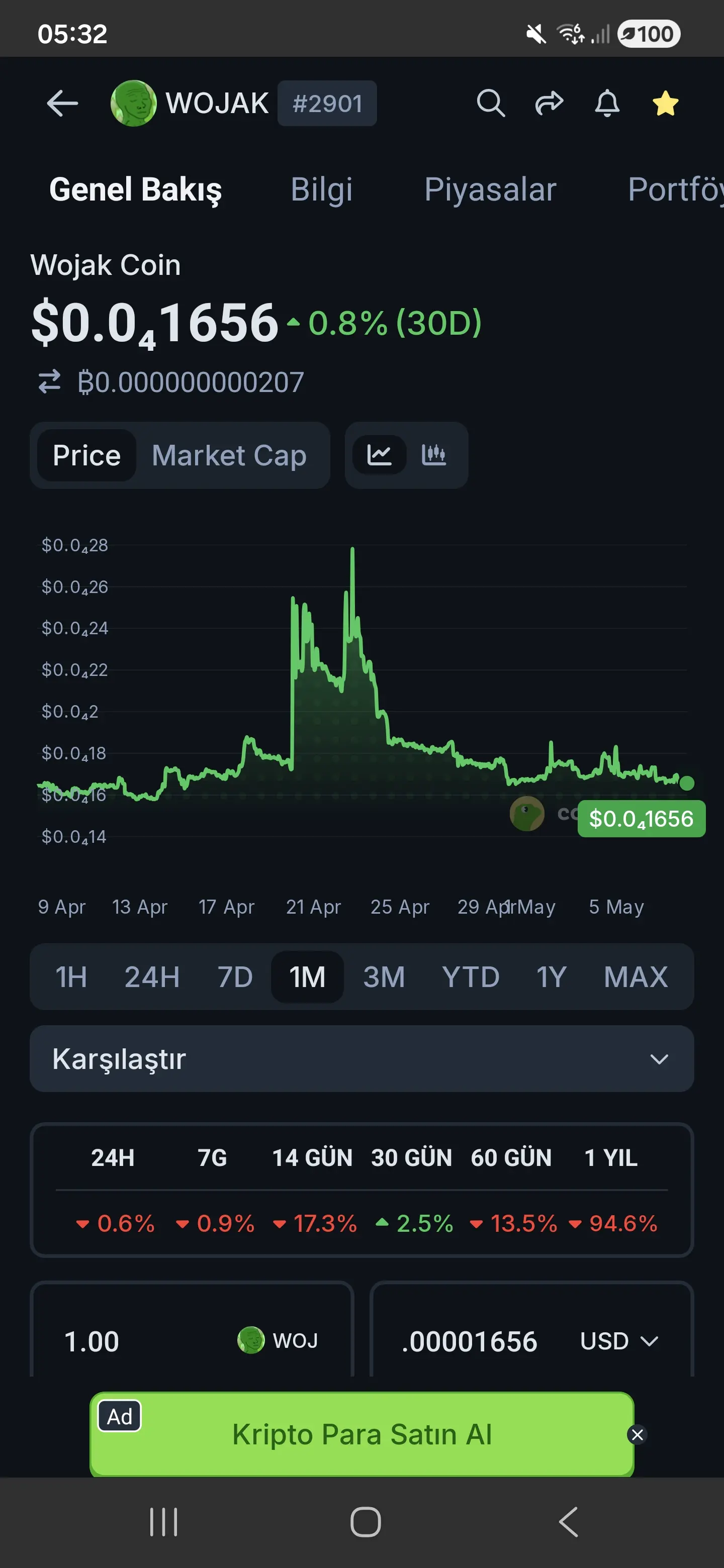Open the USD currency selector

619,1341
